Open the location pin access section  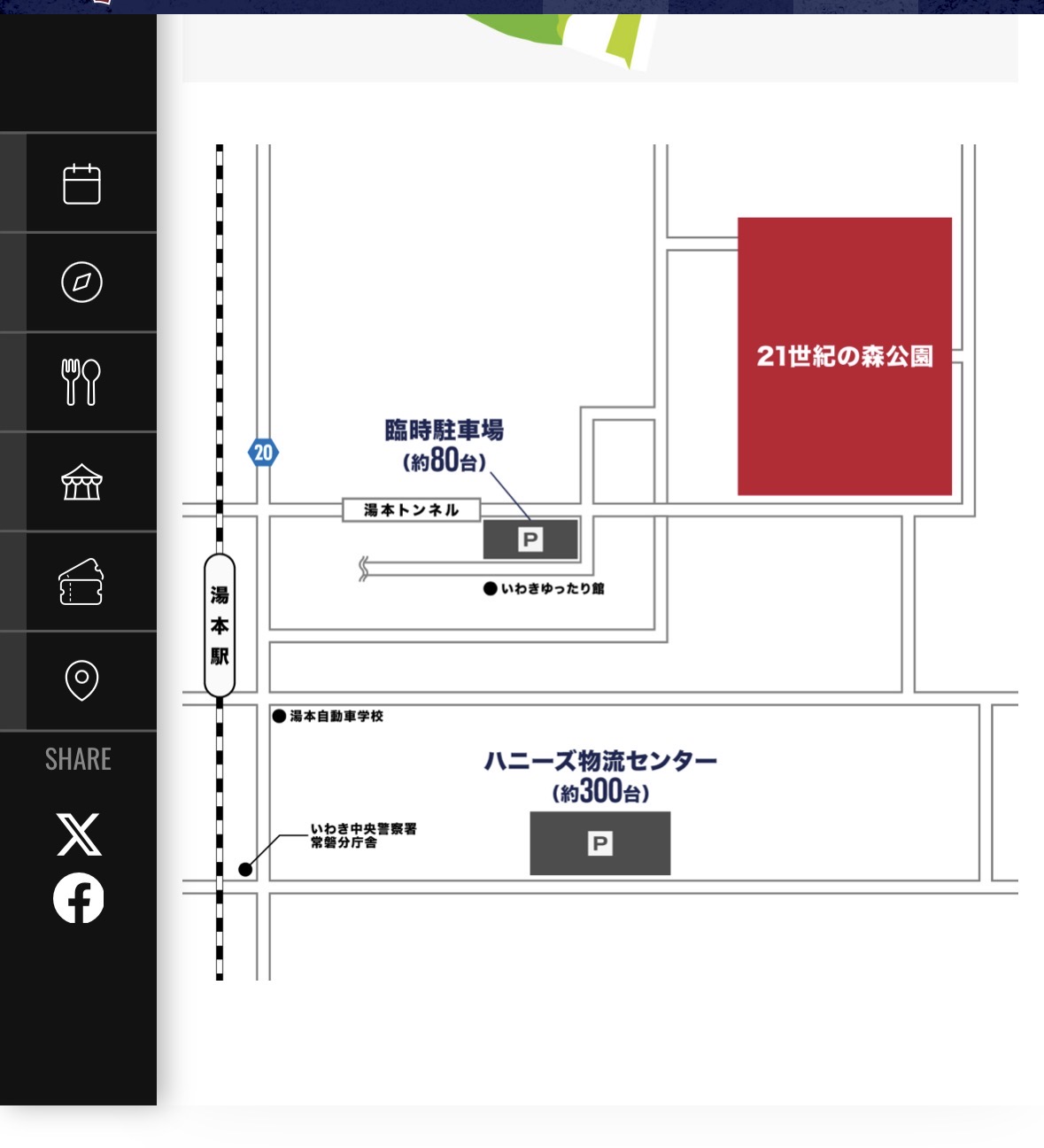[81, 680]
